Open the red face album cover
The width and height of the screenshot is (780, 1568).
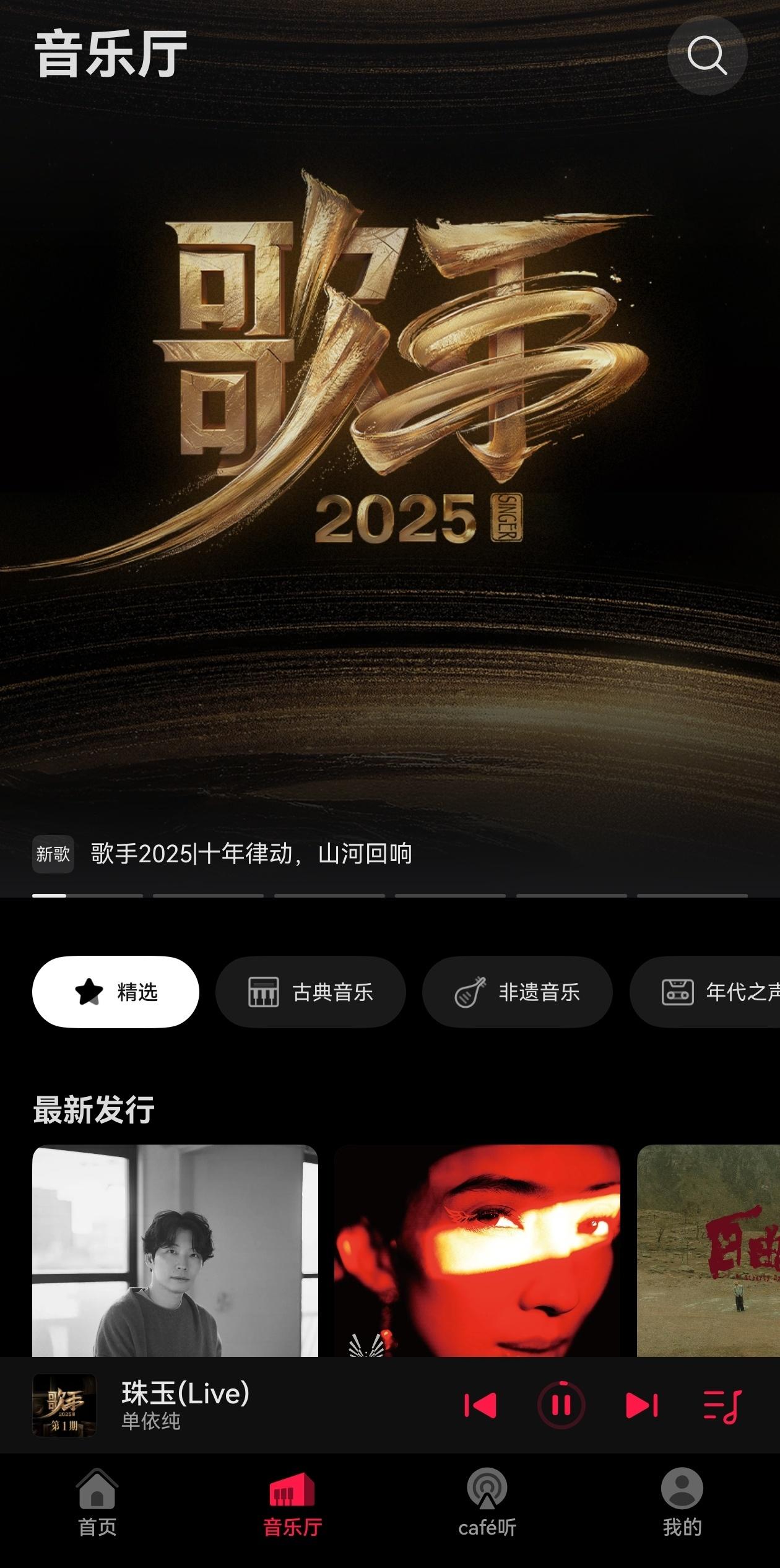(x=477, y=1250)
